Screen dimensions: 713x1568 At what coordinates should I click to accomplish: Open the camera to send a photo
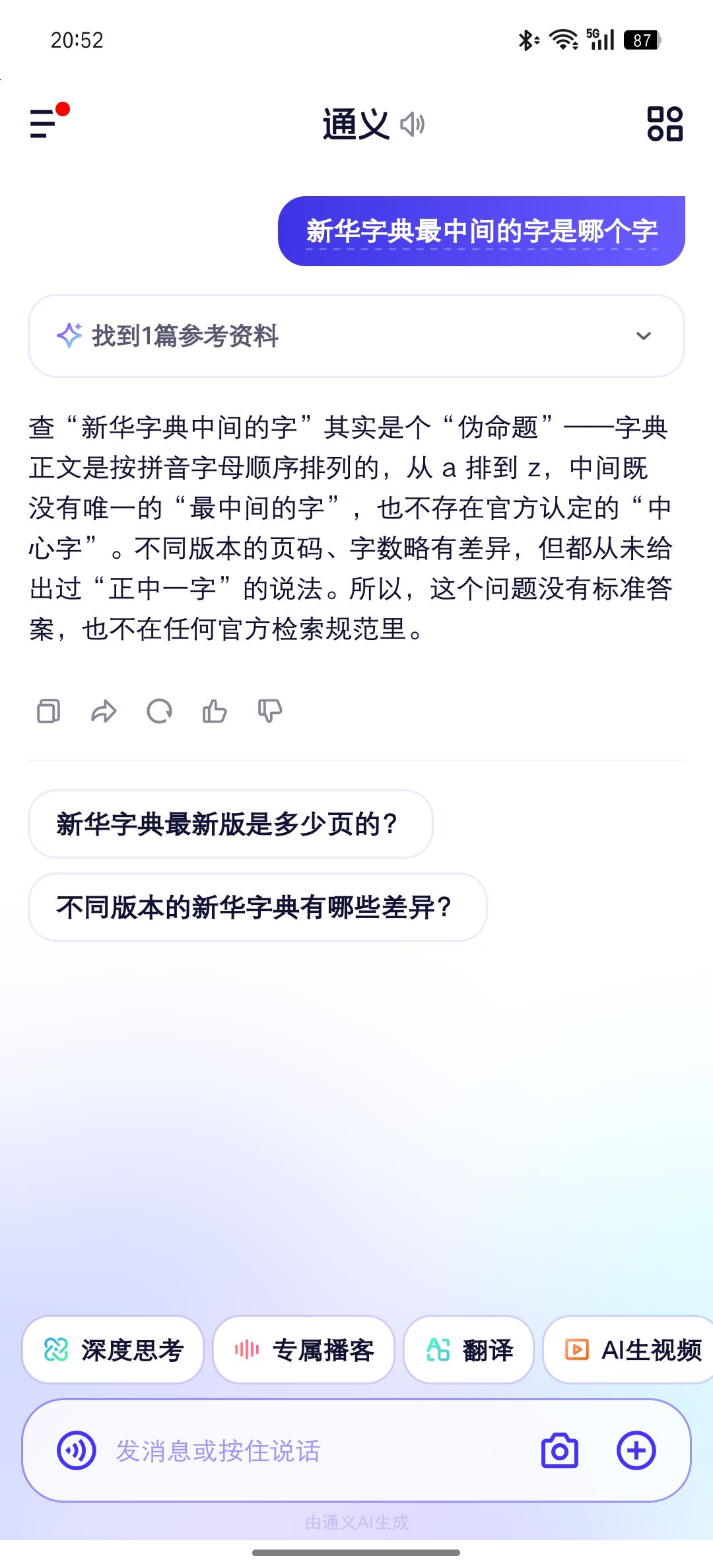[x=559, y=1450]
